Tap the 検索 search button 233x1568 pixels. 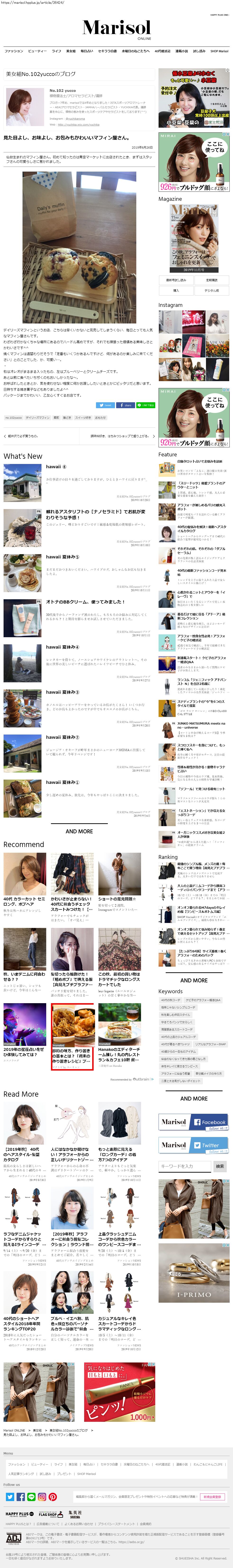coord(220,1166)
